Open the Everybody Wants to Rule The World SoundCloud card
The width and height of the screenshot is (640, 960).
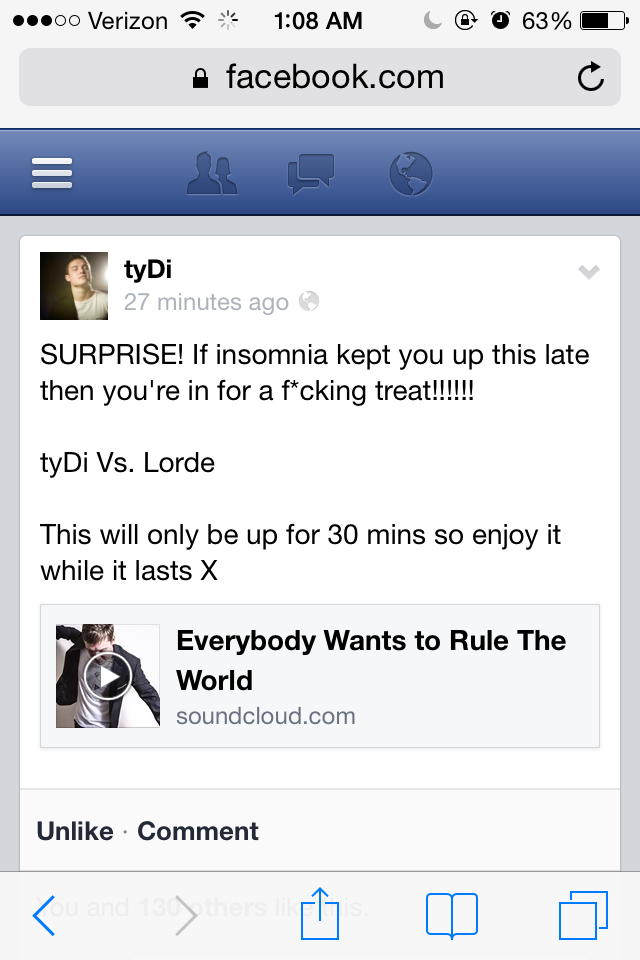[x=320, y=676]
